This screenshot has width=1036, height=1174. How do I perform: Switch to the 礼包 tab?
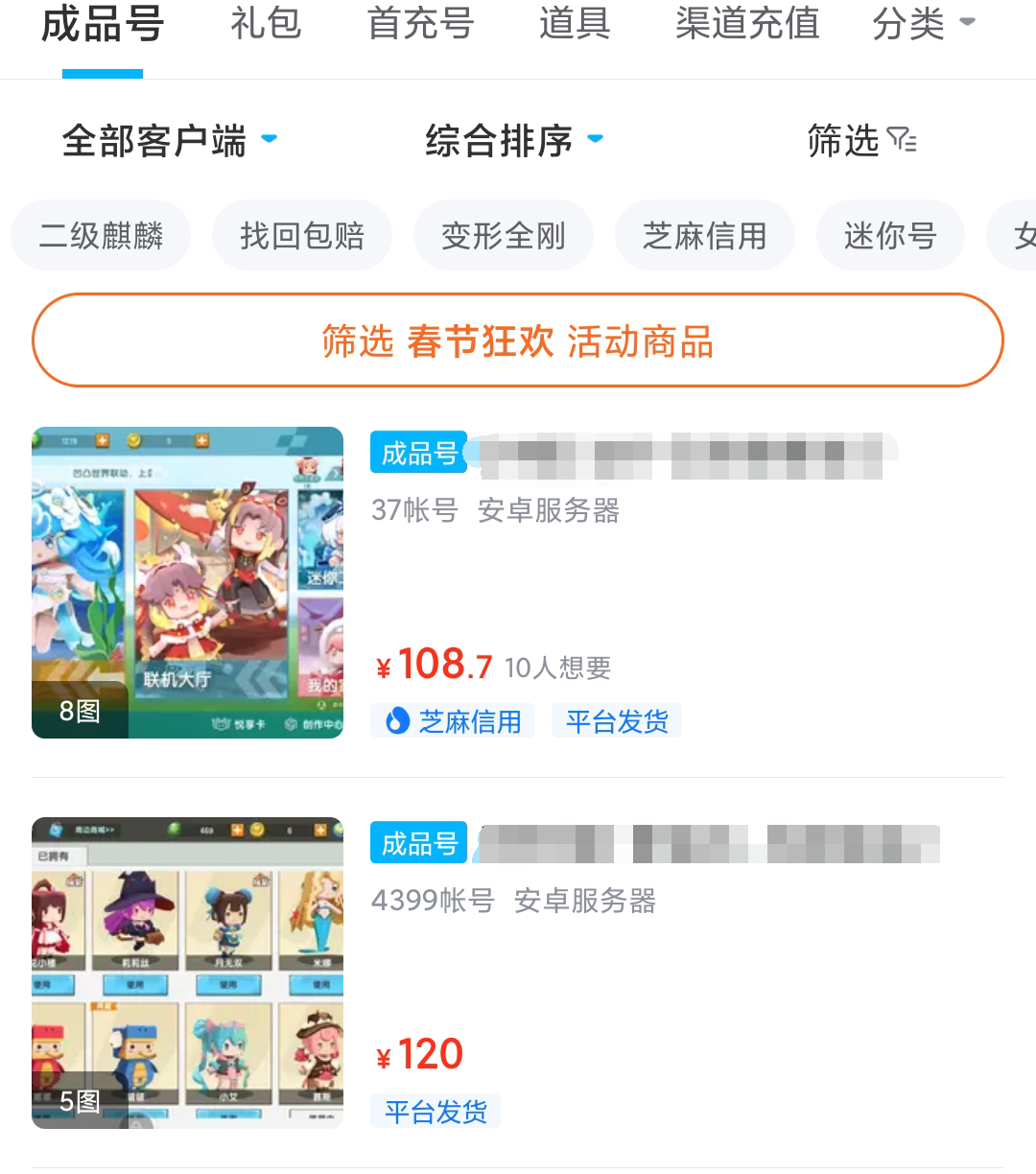tap(266, 25)
